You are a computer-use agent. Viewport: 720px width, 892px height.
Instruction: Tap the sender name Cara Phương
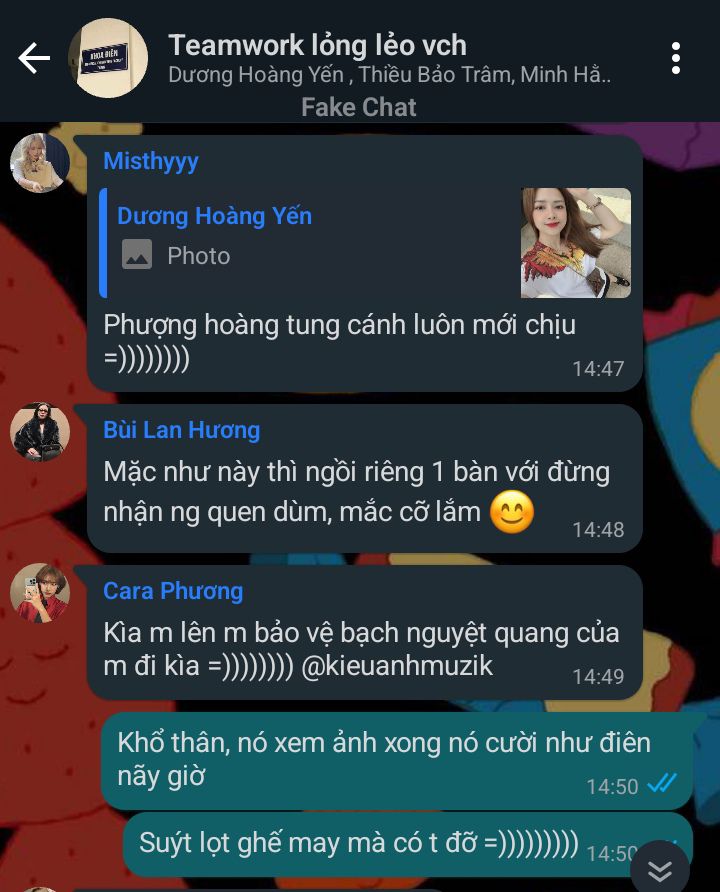click(173, 591)
